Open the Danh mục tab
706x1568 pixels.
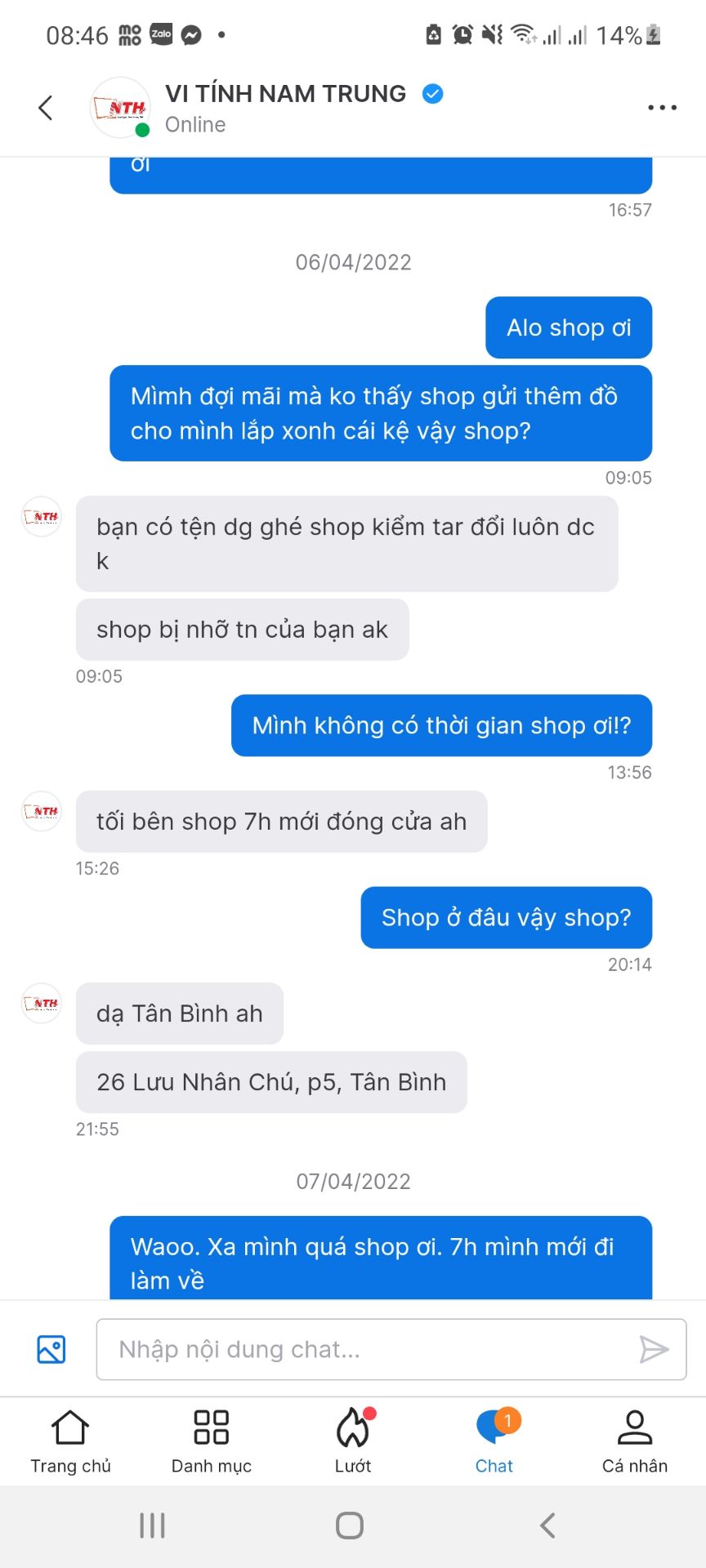212,1442
